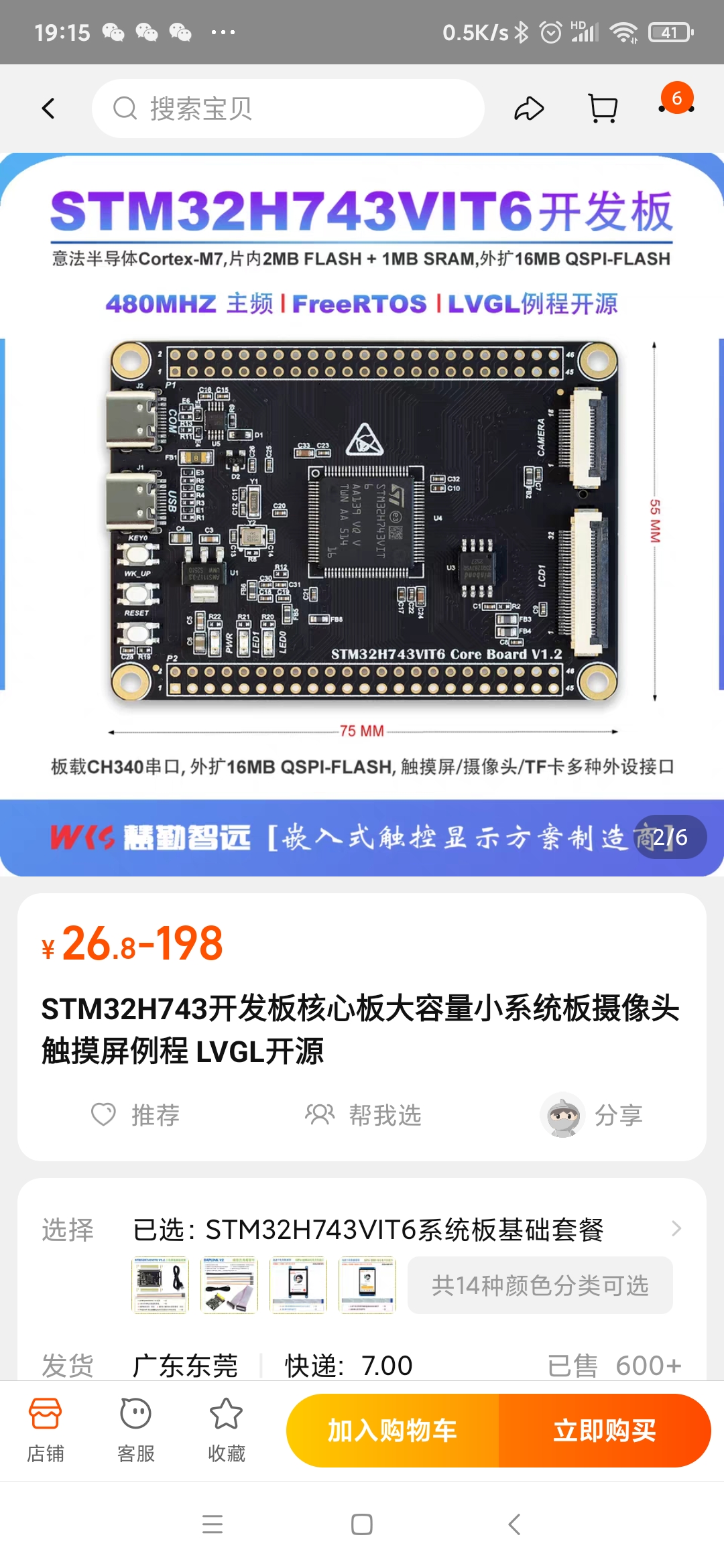Image resolution: width=724 pixels, height=1568 pixels.
Task: Share this product via the arrow icon
Action: point(529,109)
